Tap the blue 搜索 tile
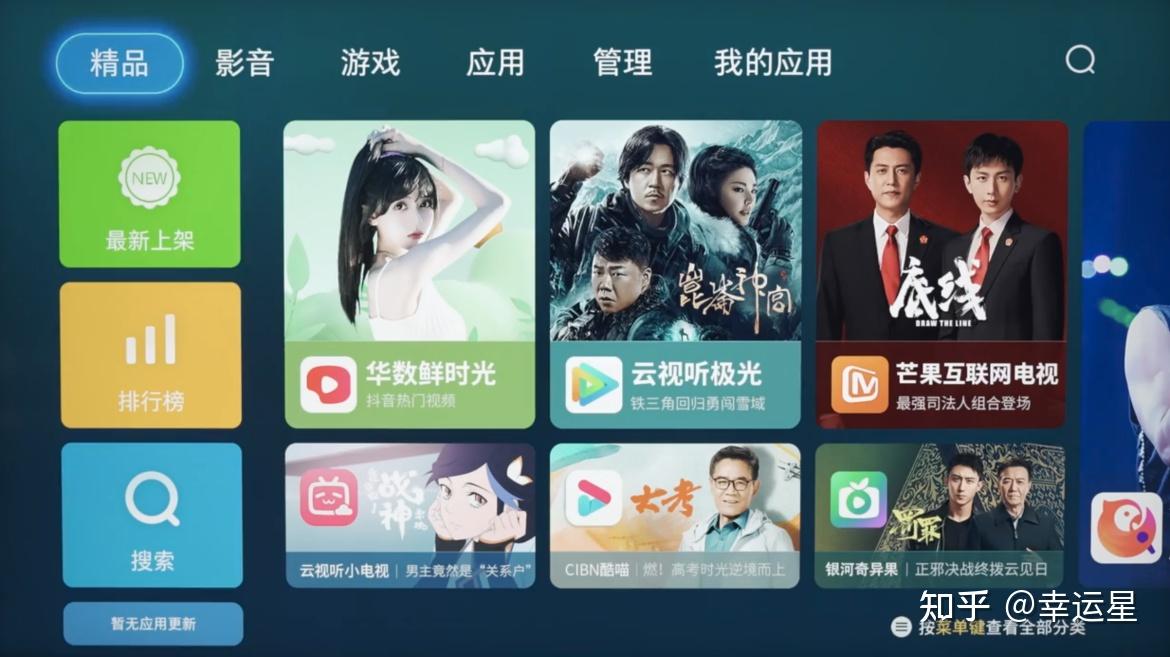Screen dimensions: 1170x657 pyautogui.click(x=152, y=516)
